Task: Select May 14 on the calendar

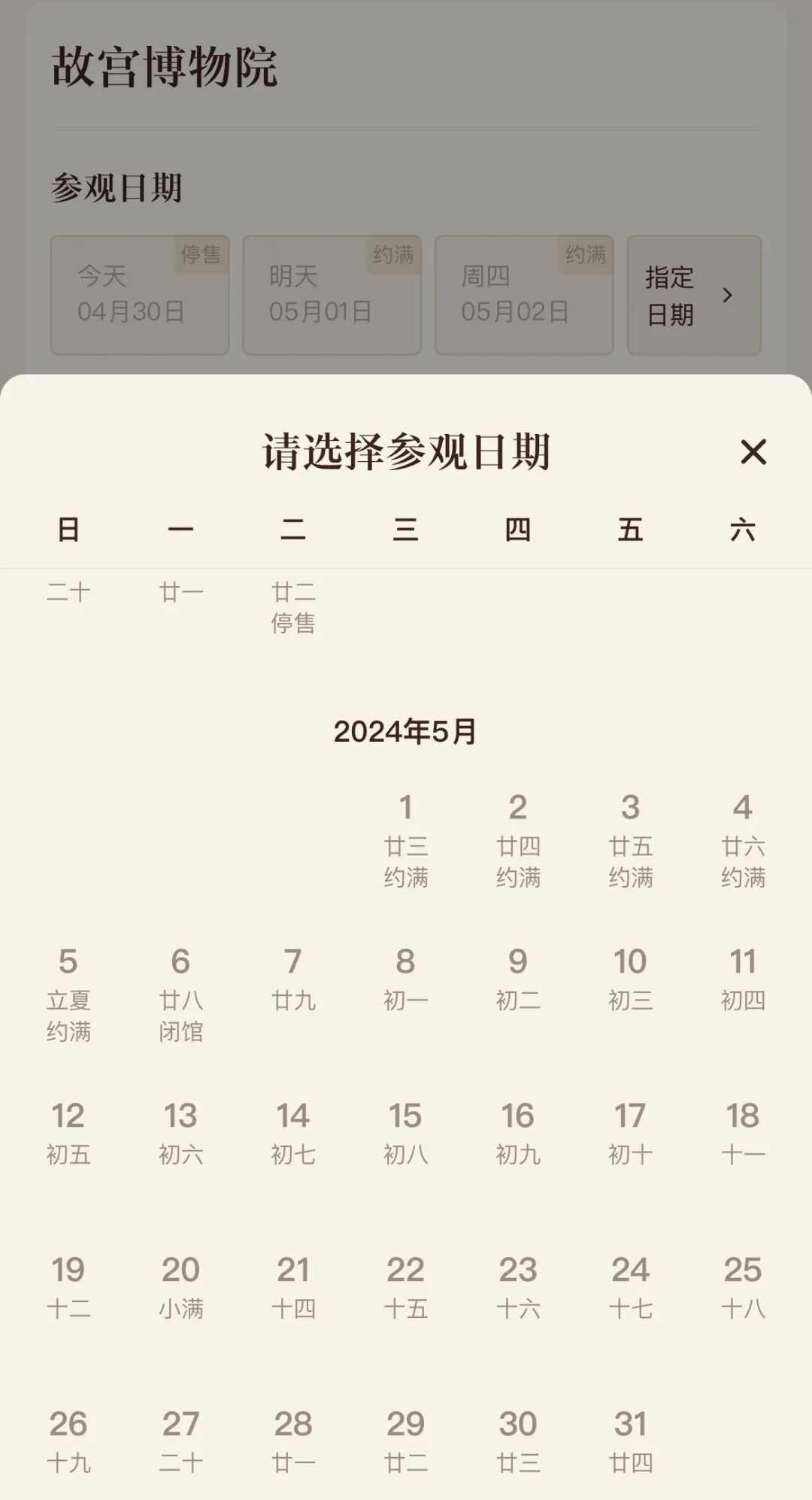Action: [292, 1132]
